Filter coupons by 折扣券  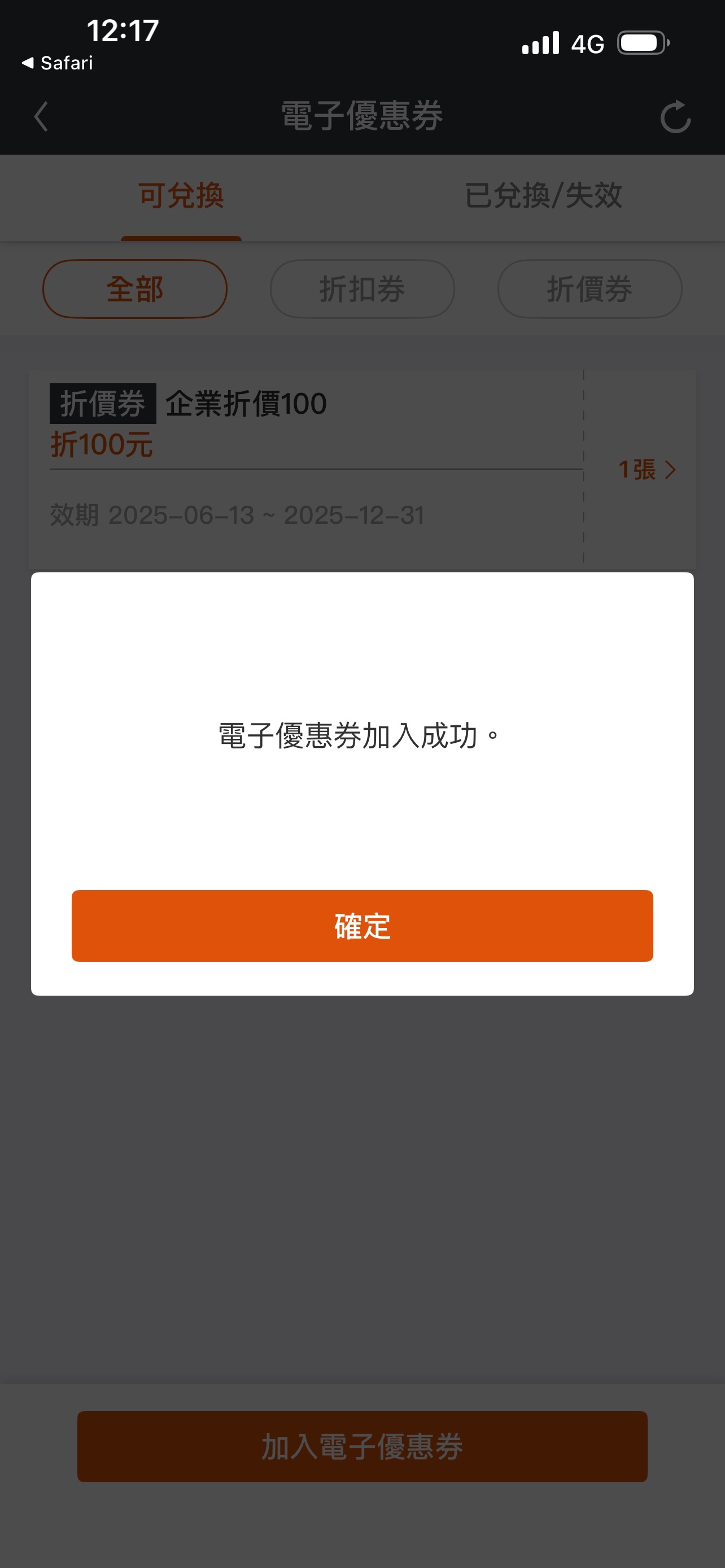[x=362, y=288]
